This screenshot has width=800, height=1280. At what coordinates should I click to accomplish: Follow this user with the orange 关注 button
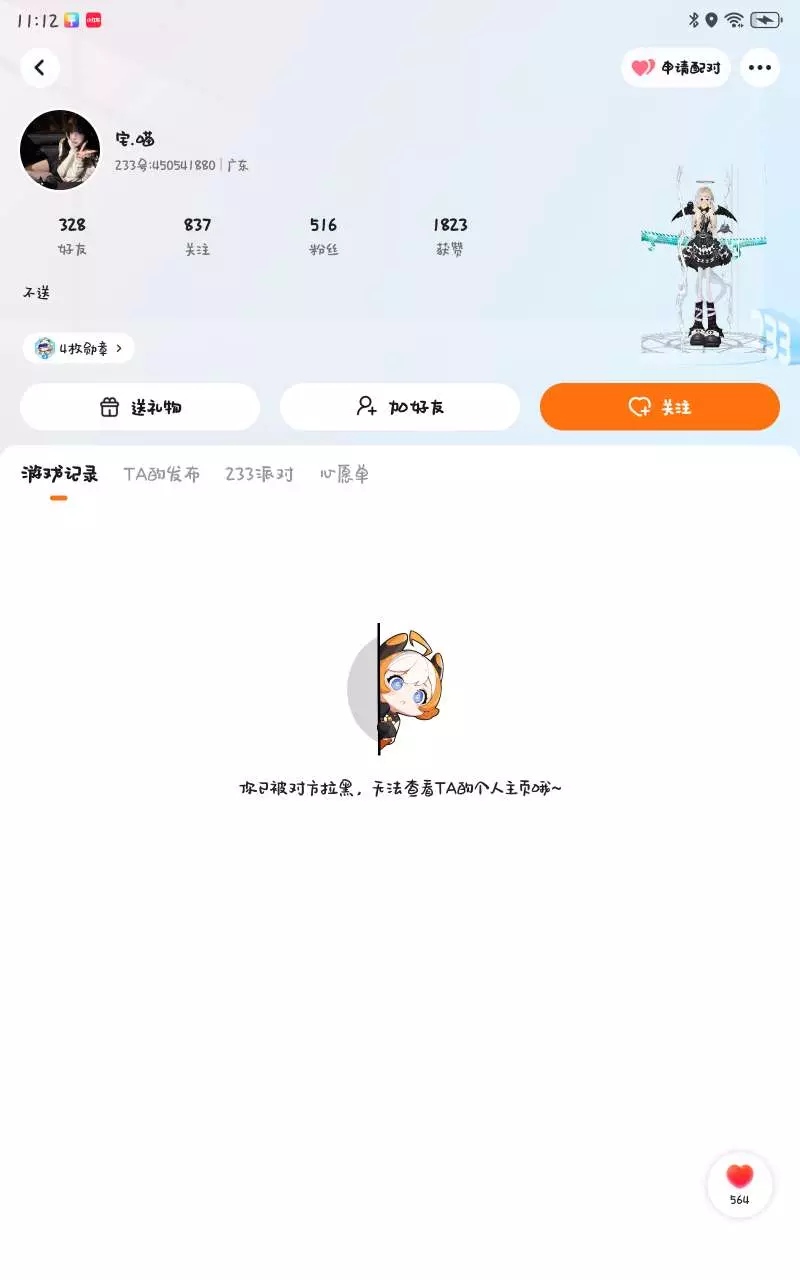tap(660, 407)
